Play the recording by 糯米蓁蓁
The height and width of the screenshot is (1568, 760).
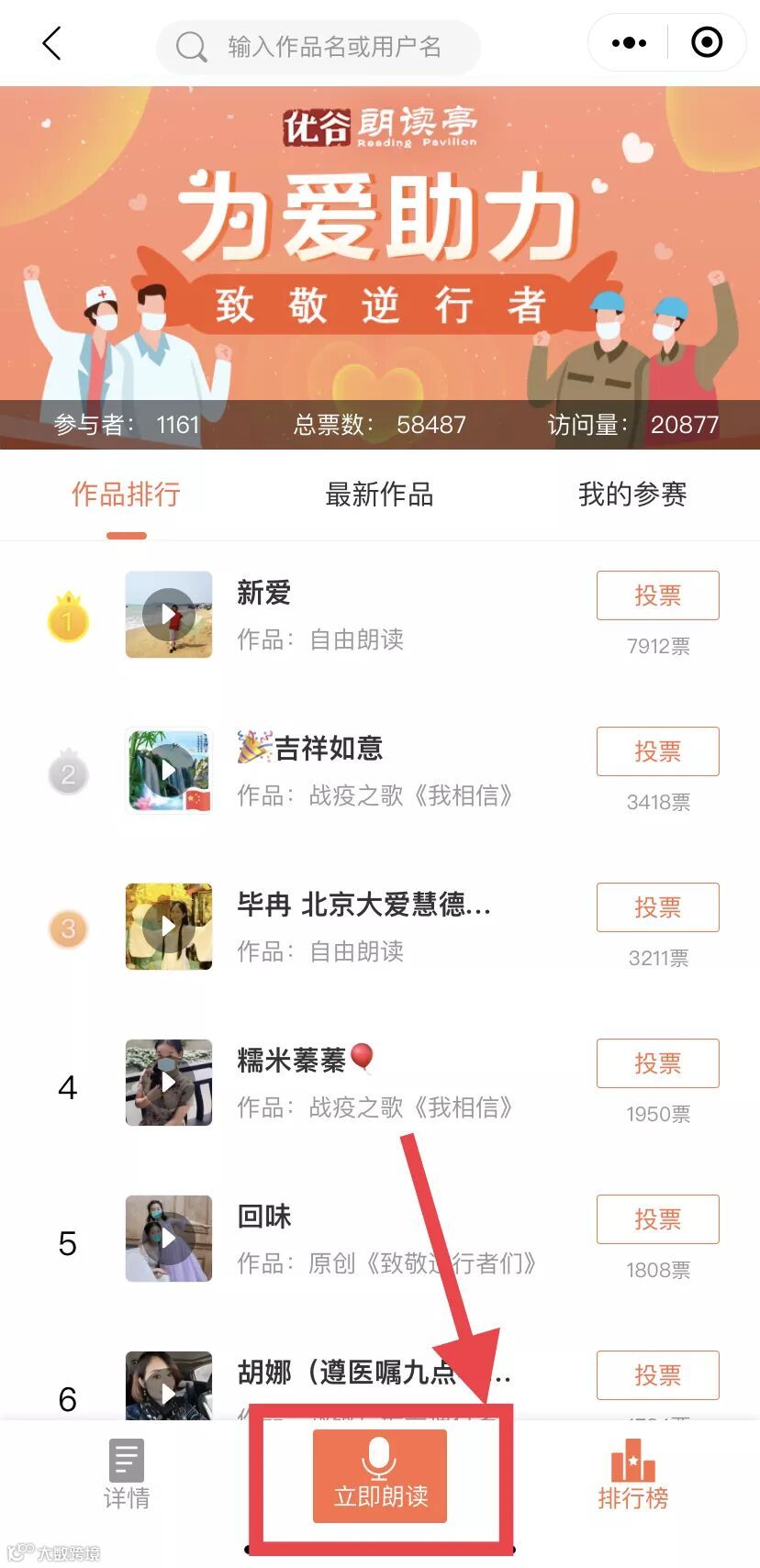click(169, 1083)
